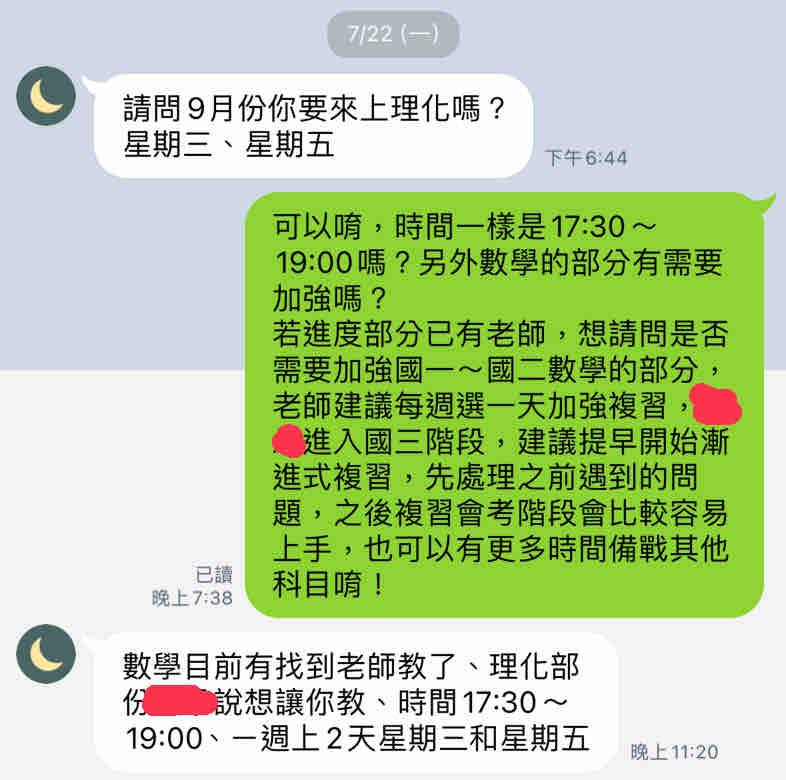The width and height of the screenshot is (786, 780).
Task: Tap the moon avatar beside 數學目前有找到老師教了 message
Action: tap(46, 653)
